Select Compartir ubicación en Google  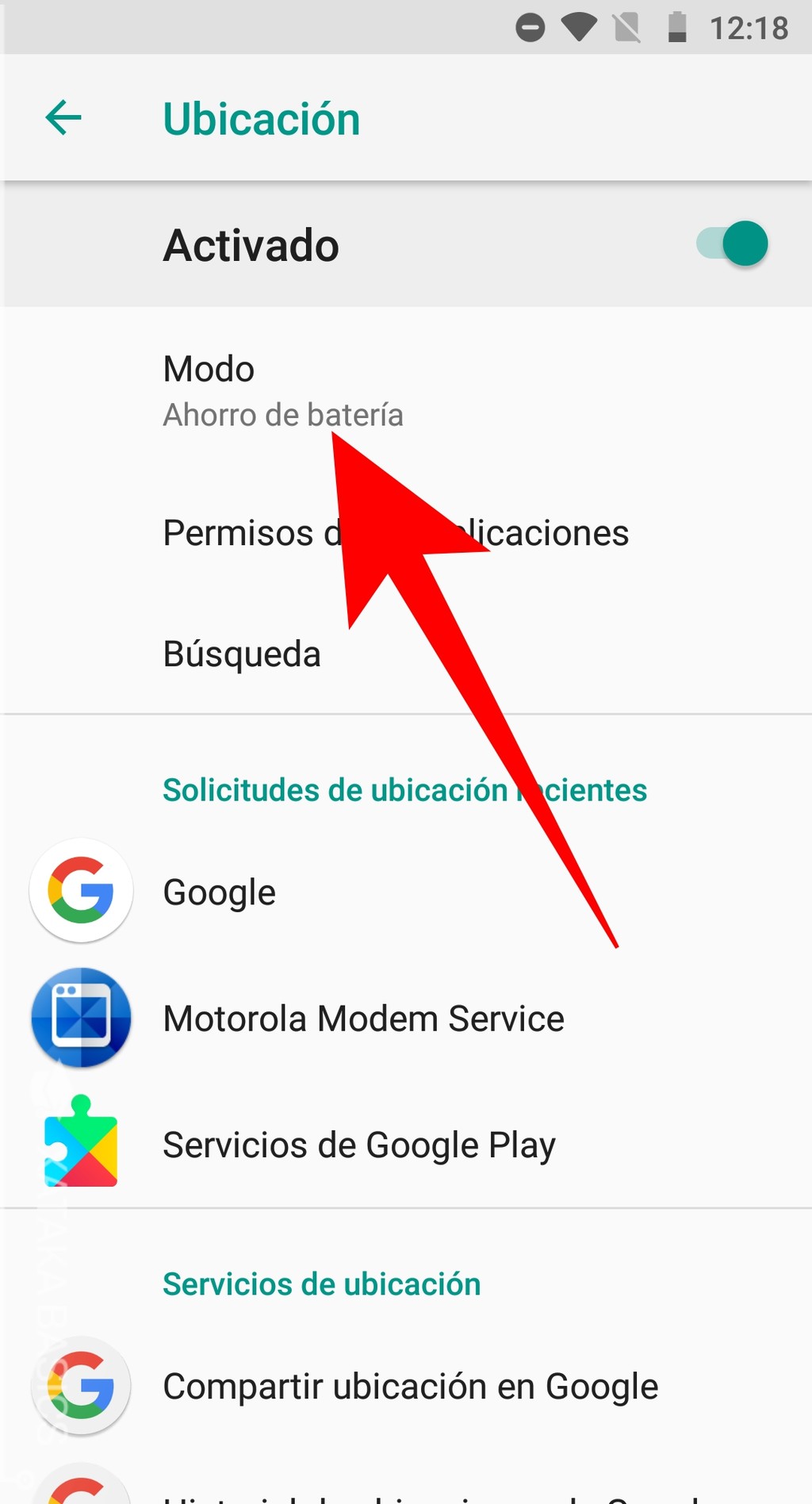410,1386
